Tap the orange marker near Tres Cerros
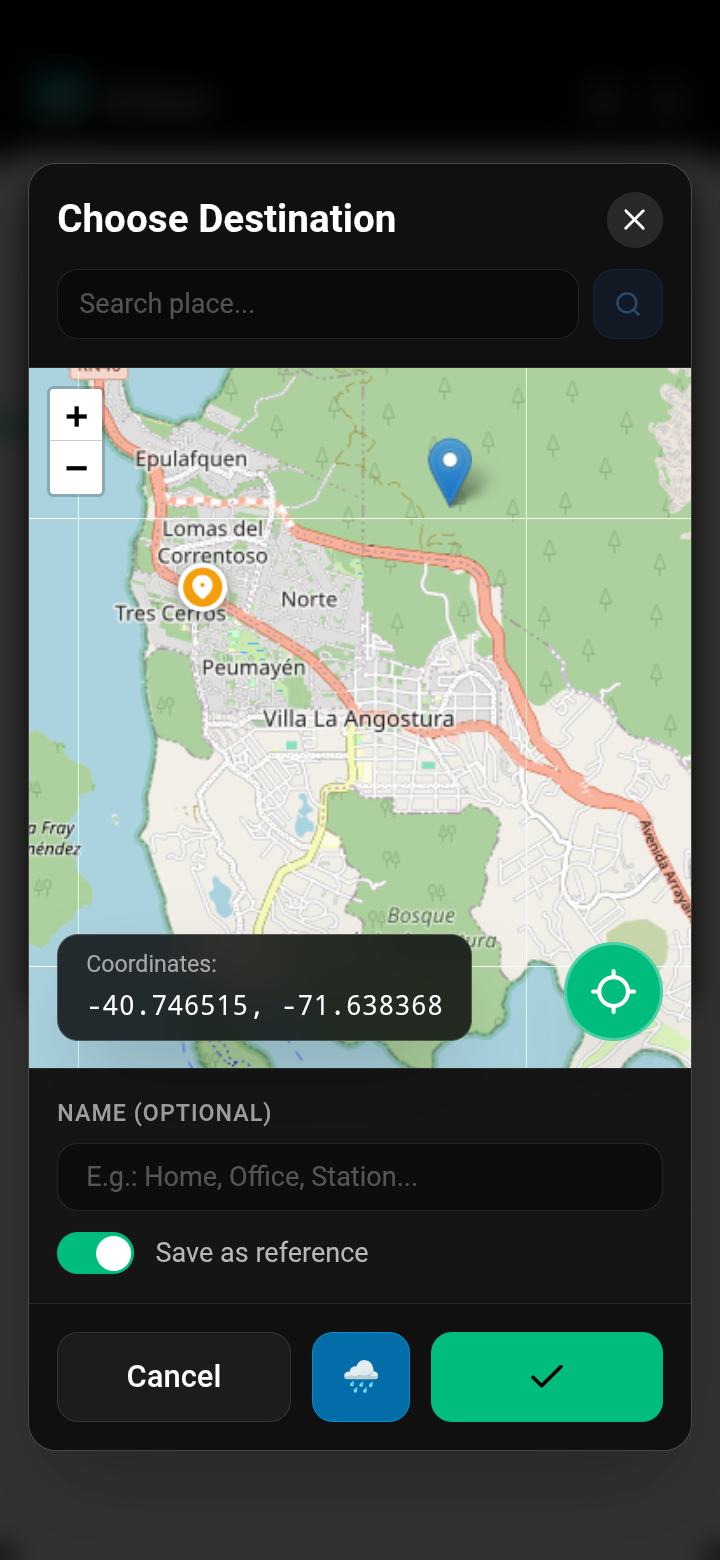 [202, 586]
